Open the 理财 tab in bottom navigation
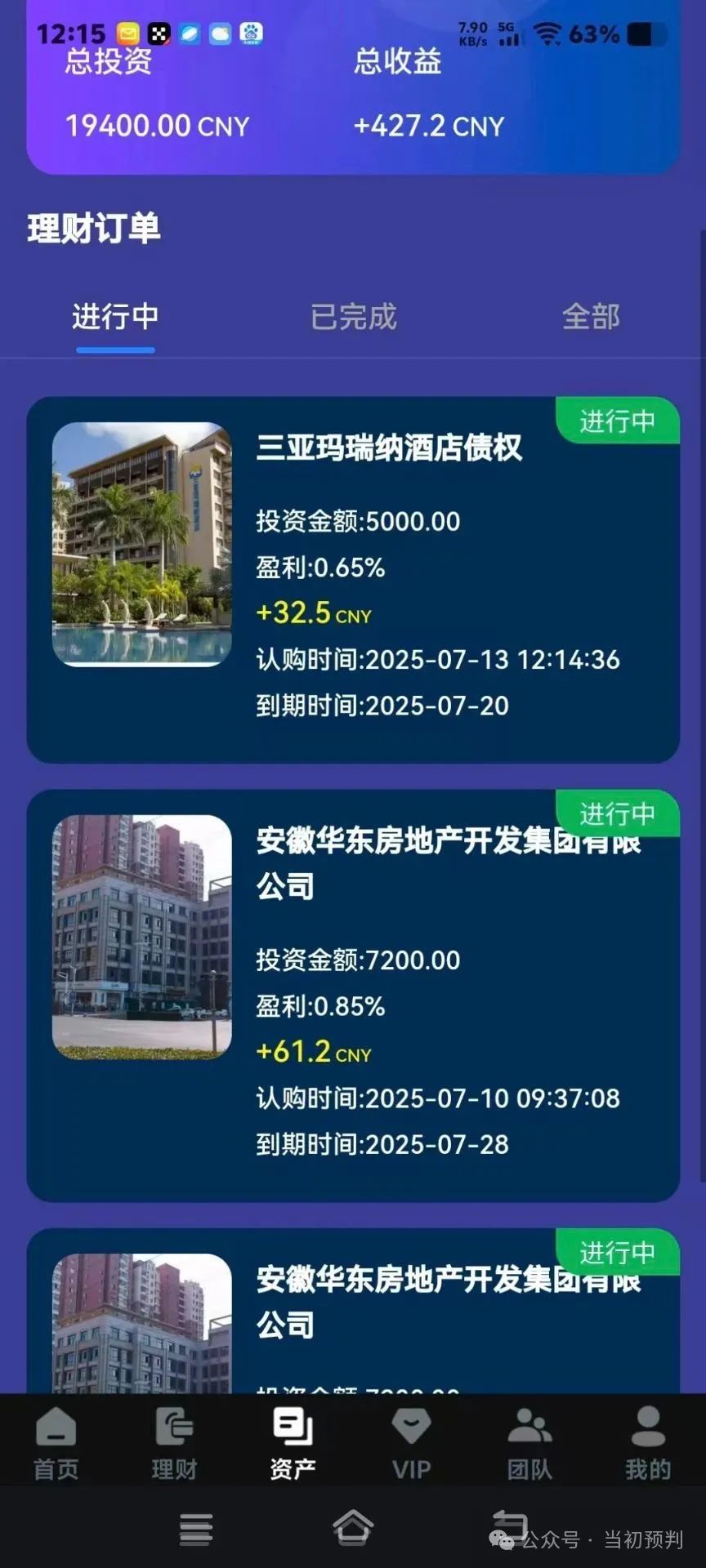 pos(174,1442)
